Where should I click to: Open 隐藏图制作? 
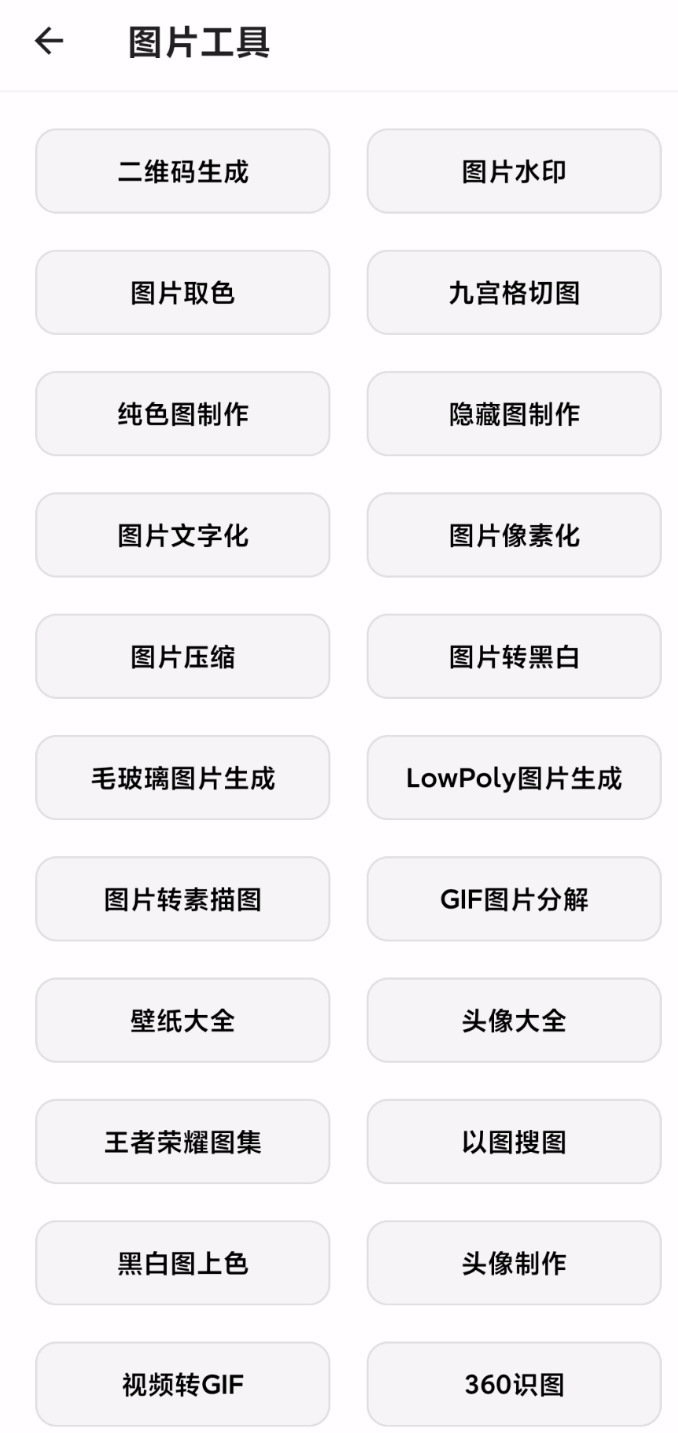[514, 414]
